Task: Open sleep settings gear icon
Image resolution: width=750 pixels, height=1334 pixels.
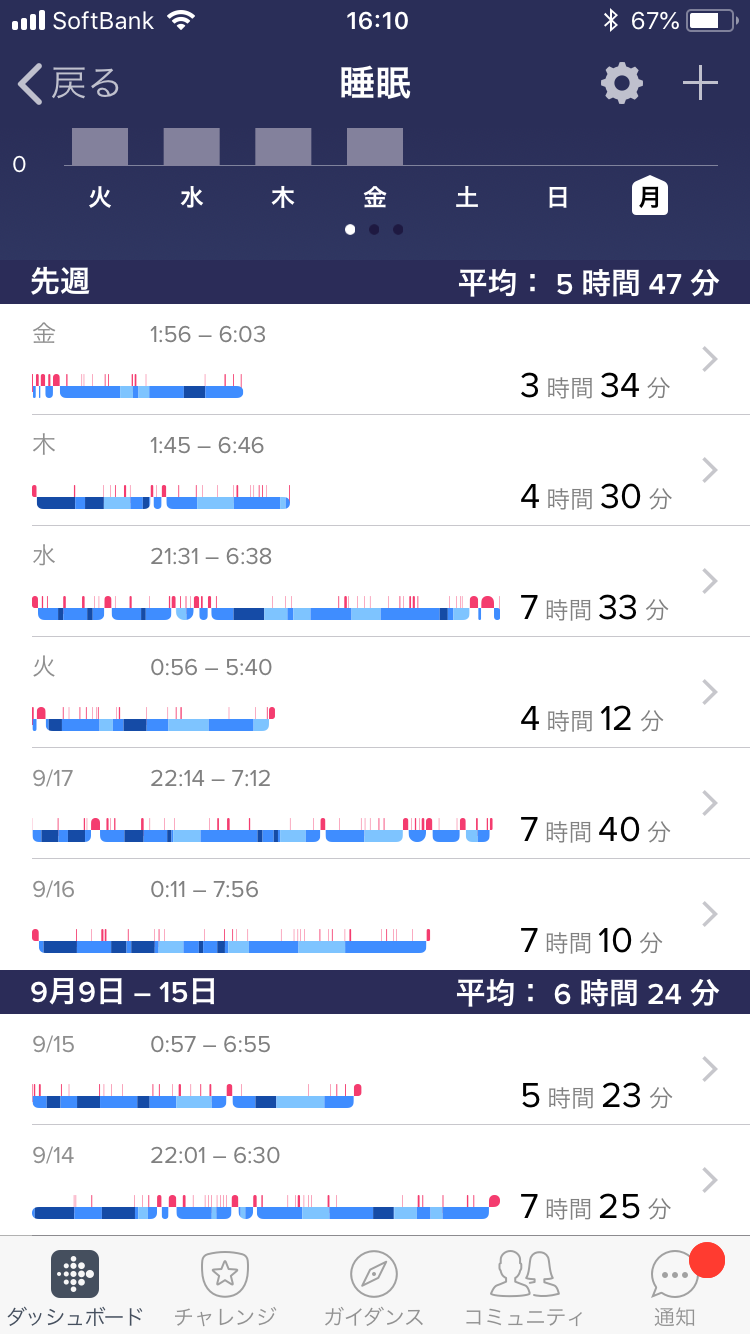Action: tap(622, 84)
